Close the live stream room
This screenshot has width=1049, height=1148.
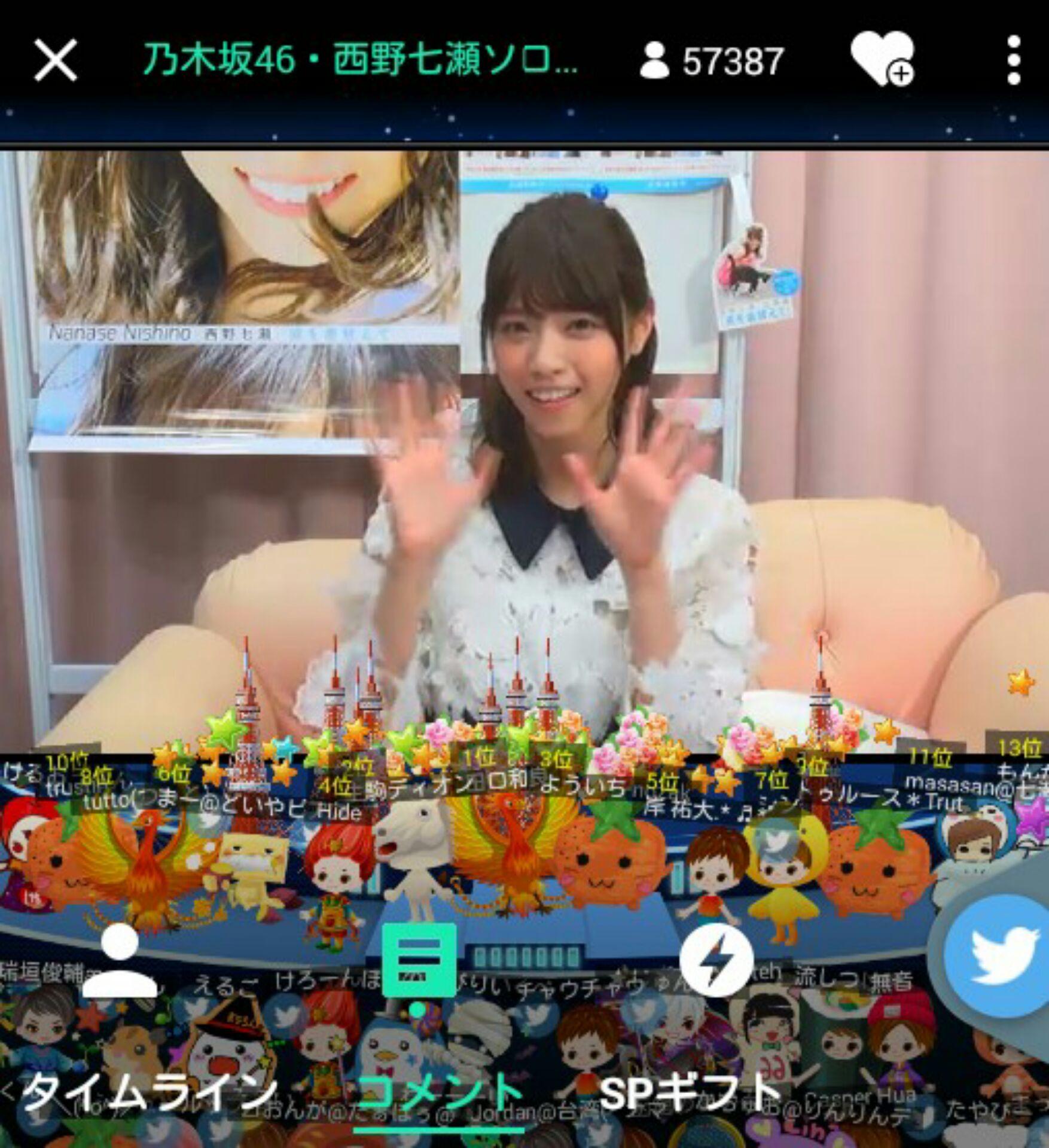tap(55, 60)
